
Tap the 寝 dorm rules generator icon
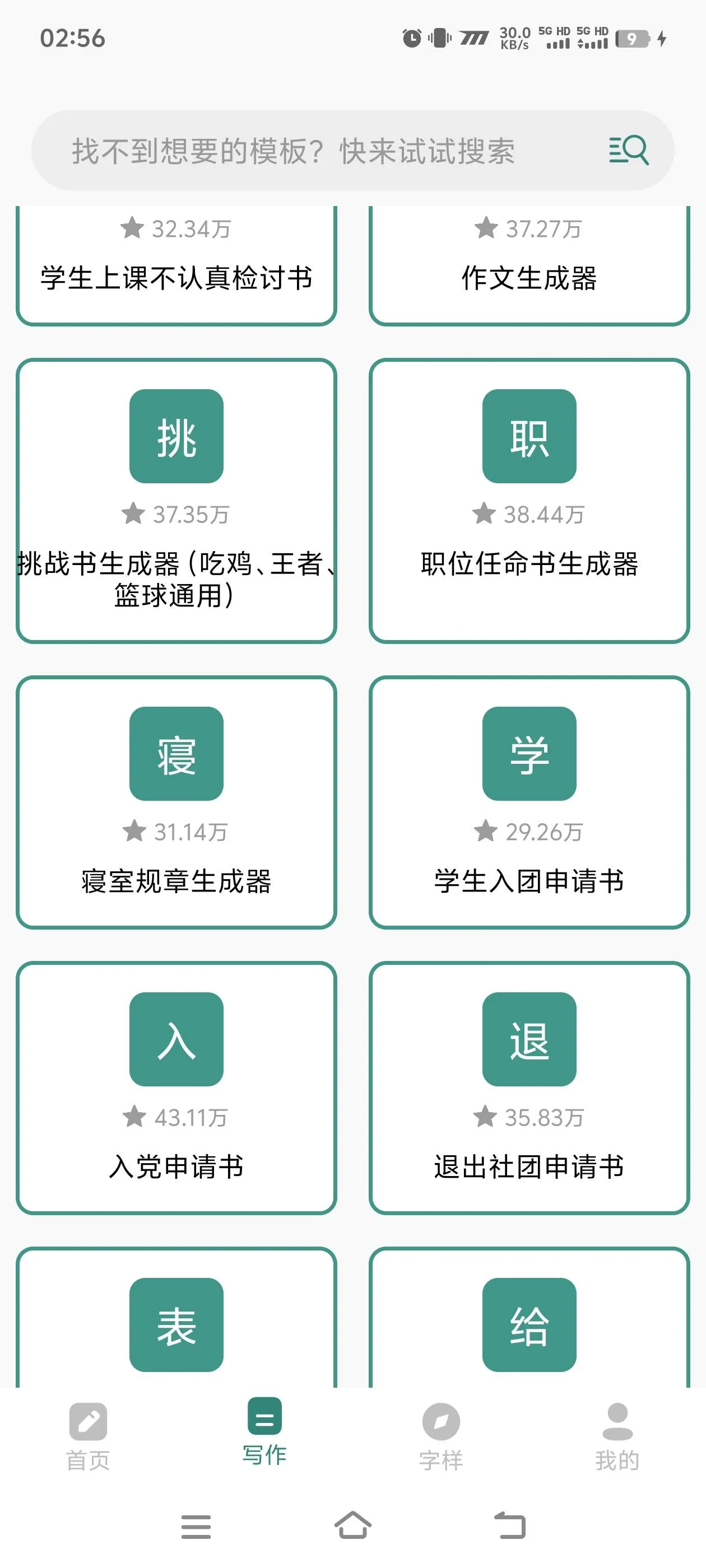(175, 754)
